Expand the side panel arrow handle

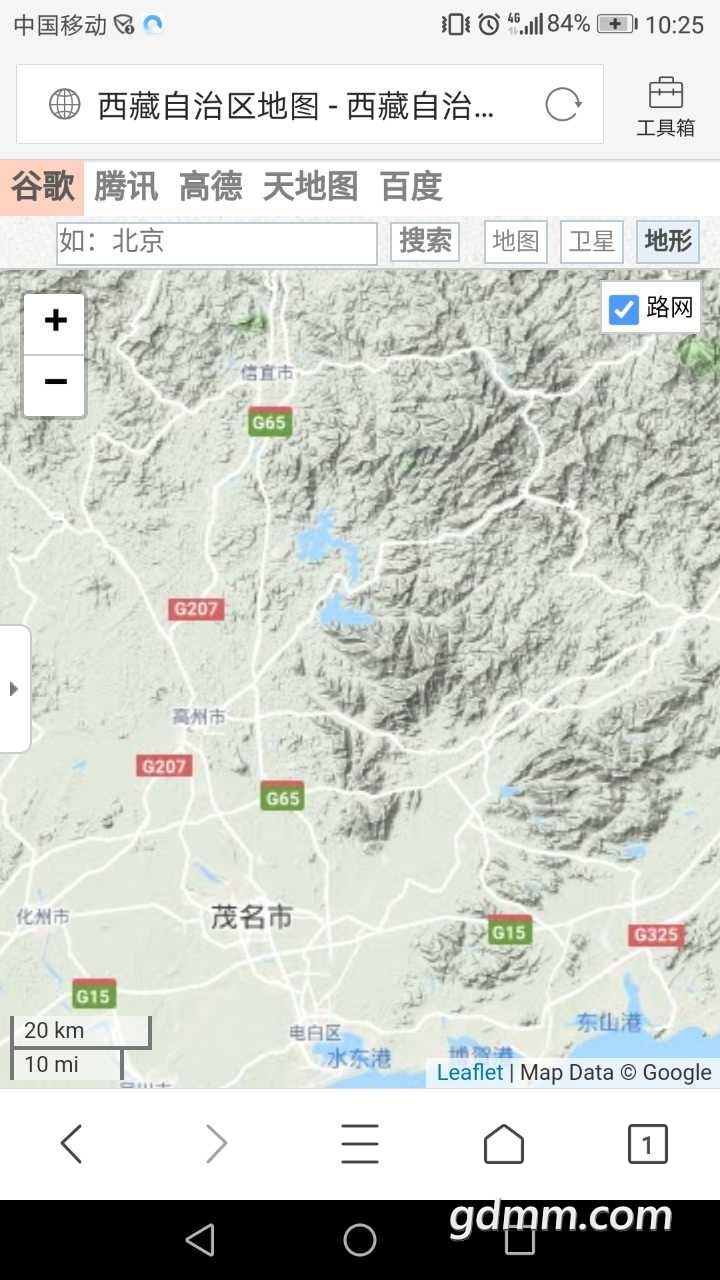pyautogui.click(x=14, y=688)
